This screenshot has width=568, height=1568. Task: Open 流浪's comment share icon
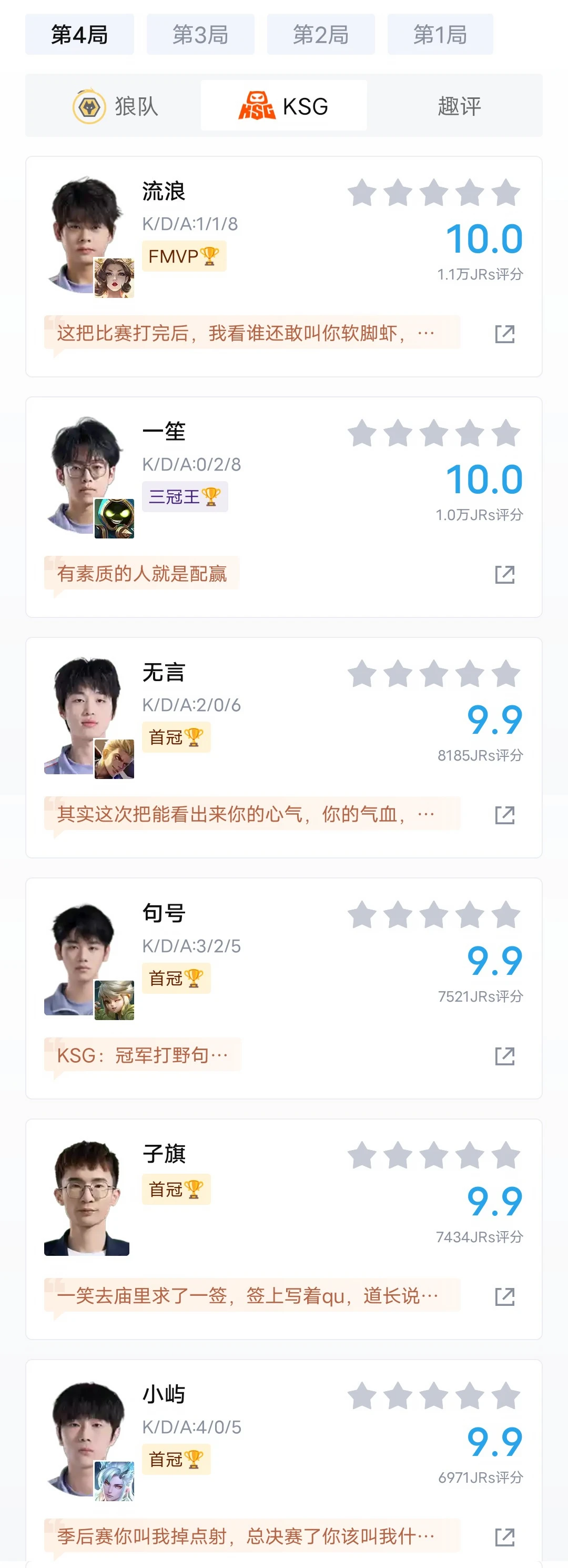[x=505, y=334]
